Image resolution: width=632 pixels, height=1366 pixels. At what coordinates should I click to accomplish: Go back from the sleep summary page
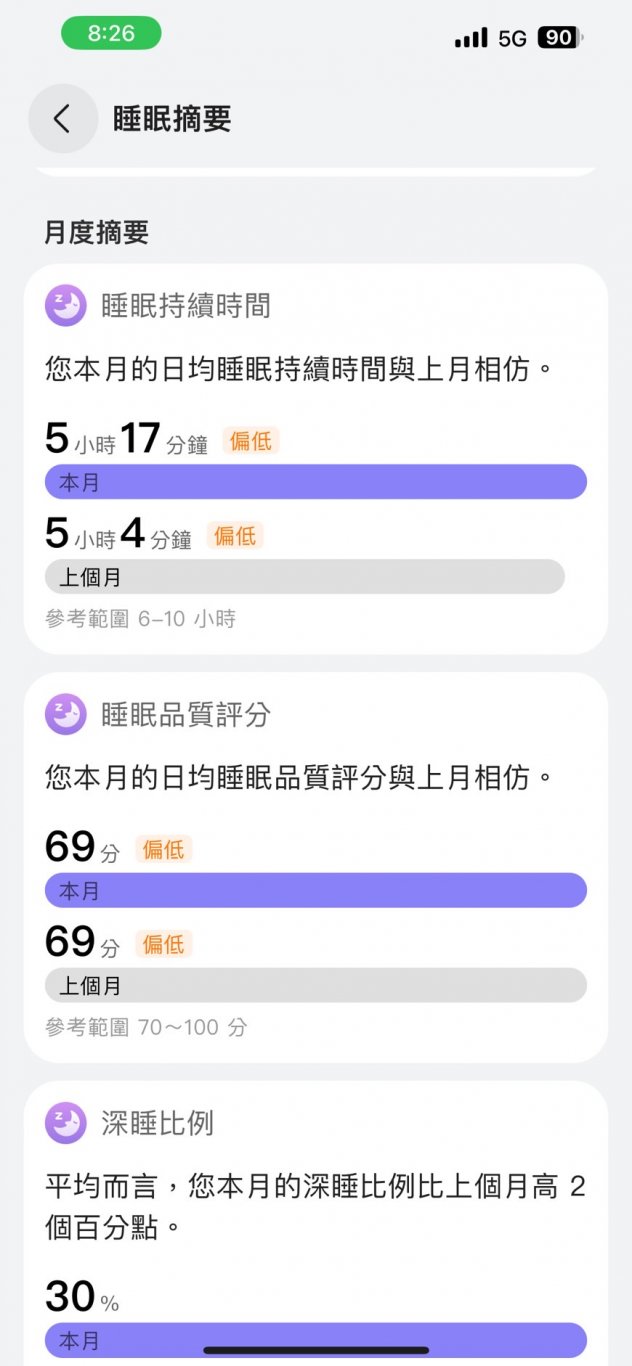[62, 119]
